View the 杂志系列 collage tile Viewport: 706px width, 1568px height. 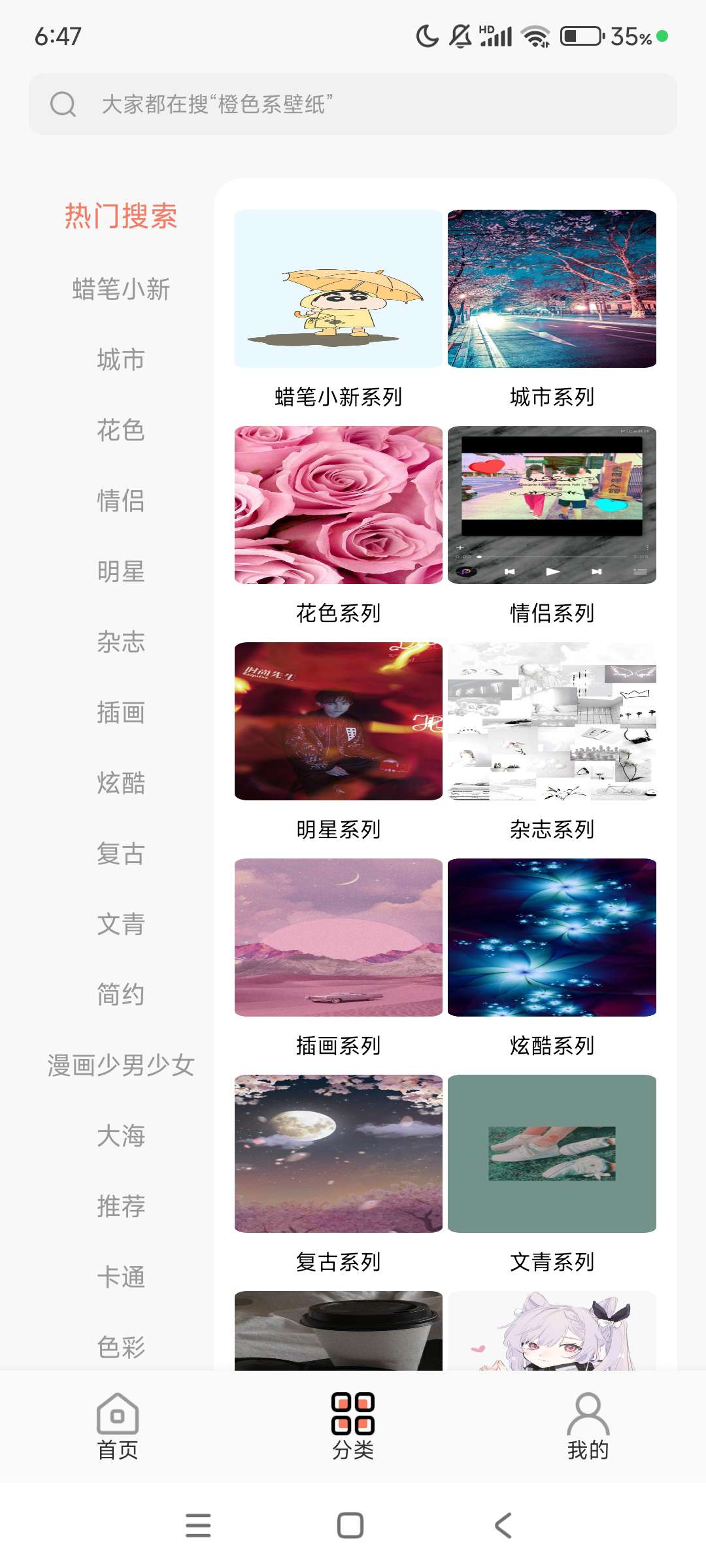click(x=552, y=721)
